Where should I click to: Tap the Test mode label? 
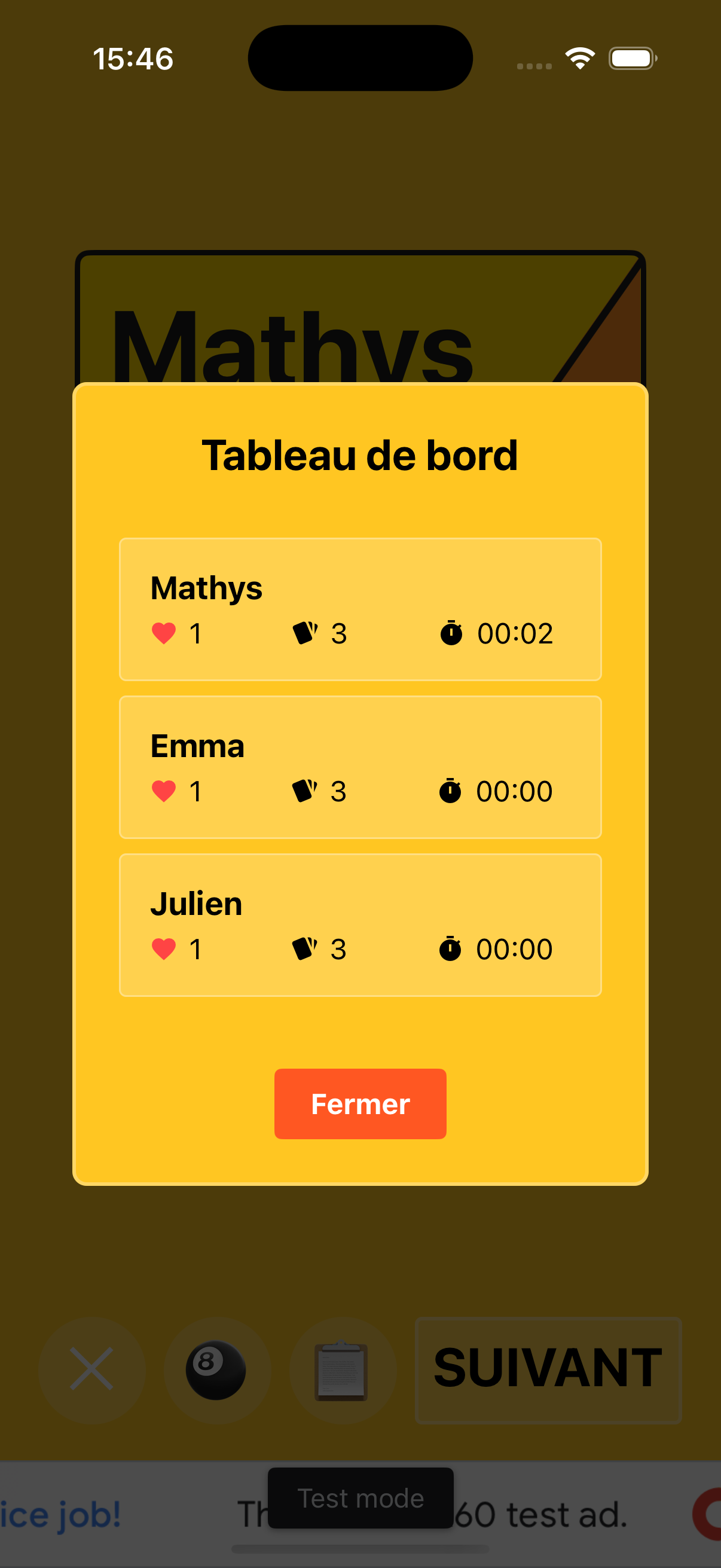coord(360,1497)
